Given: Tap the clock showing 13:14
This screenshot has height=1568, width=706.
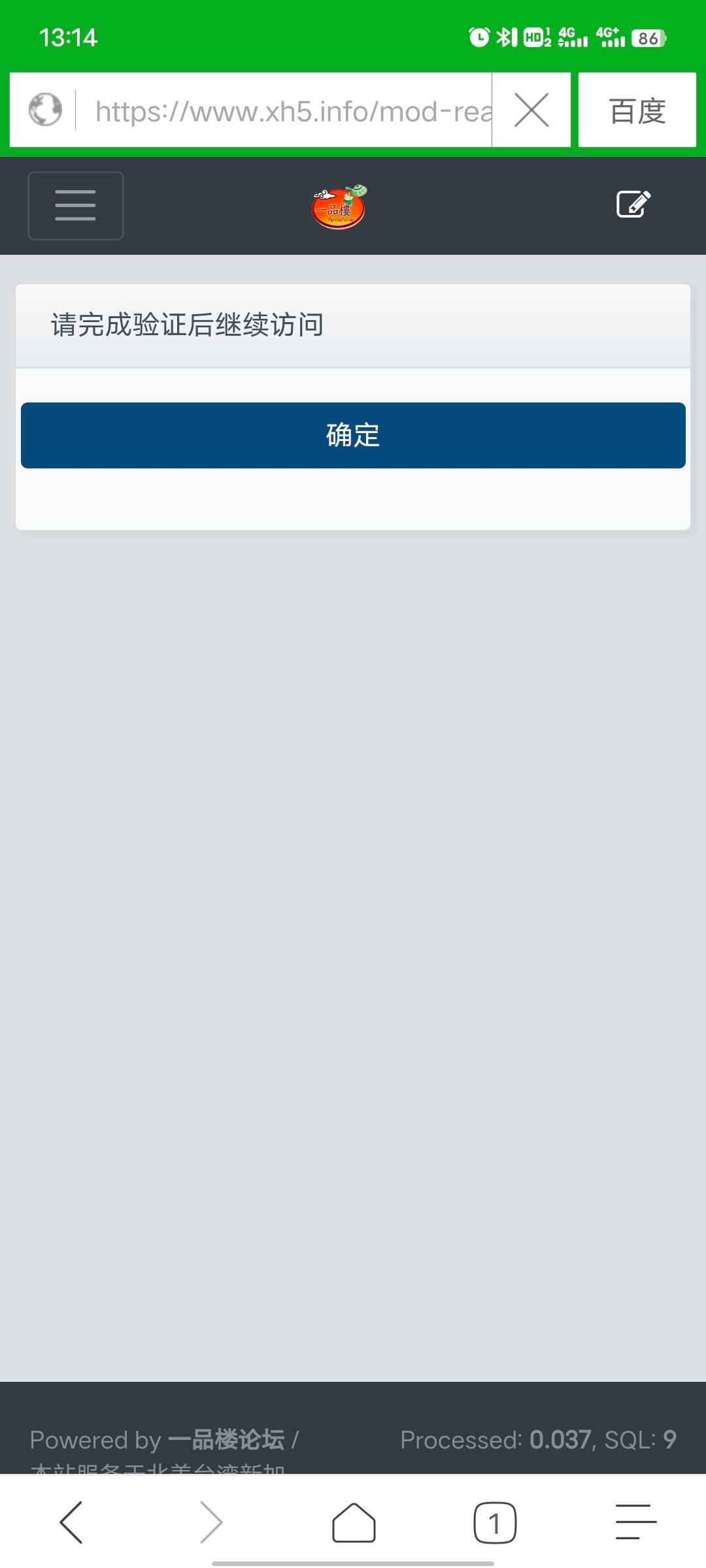Looking at the screenshot, I should click(69, 38).
